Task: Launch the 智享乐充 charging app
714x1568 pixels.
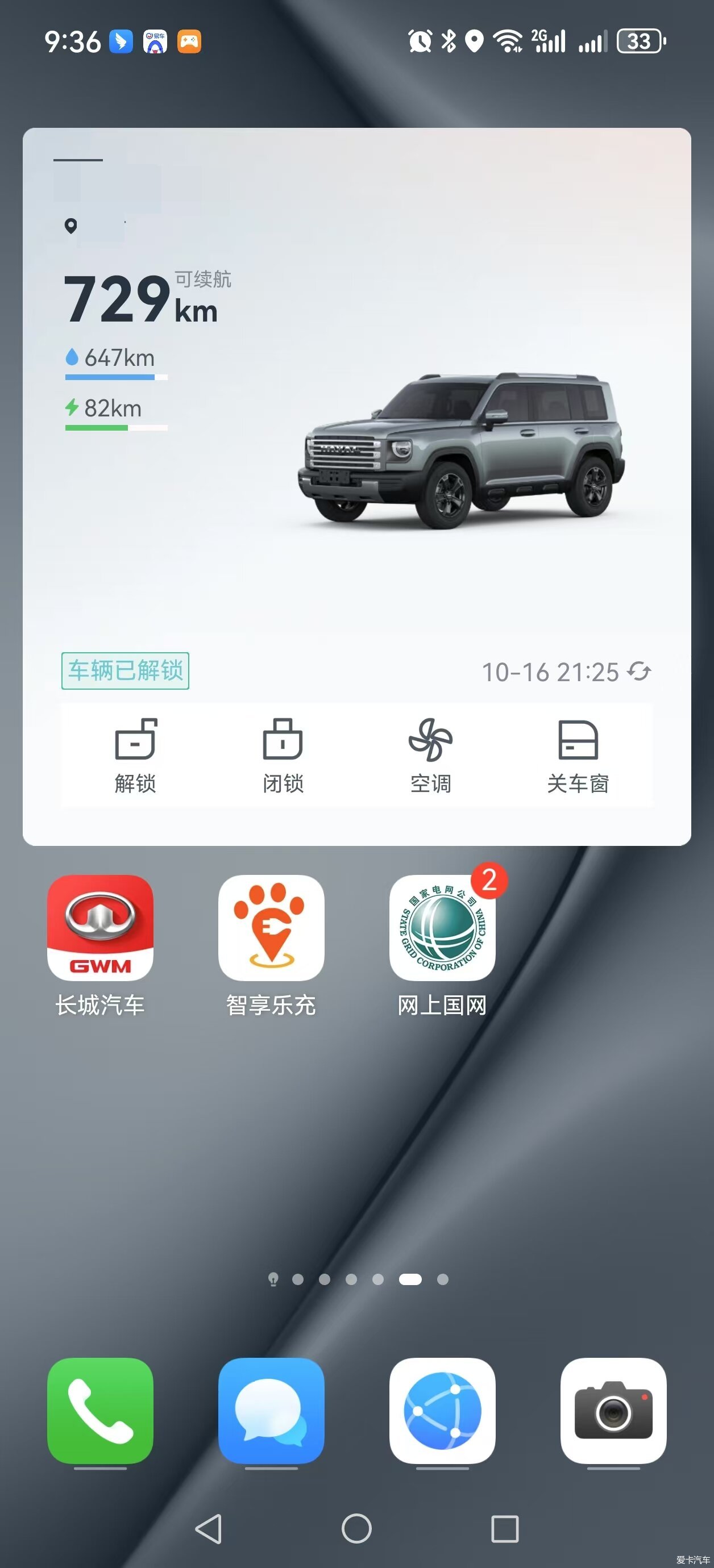Action: [271, 928]
